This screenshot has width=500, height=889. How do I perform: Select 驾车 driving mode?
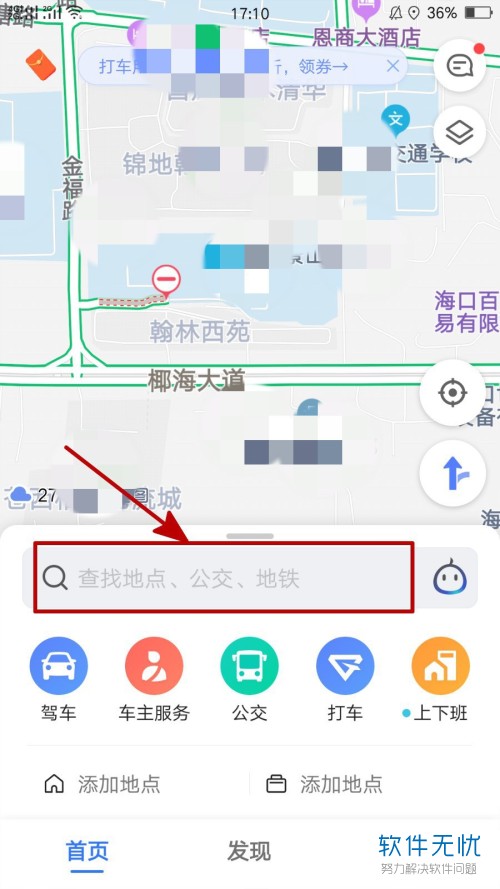click(58, 679)
